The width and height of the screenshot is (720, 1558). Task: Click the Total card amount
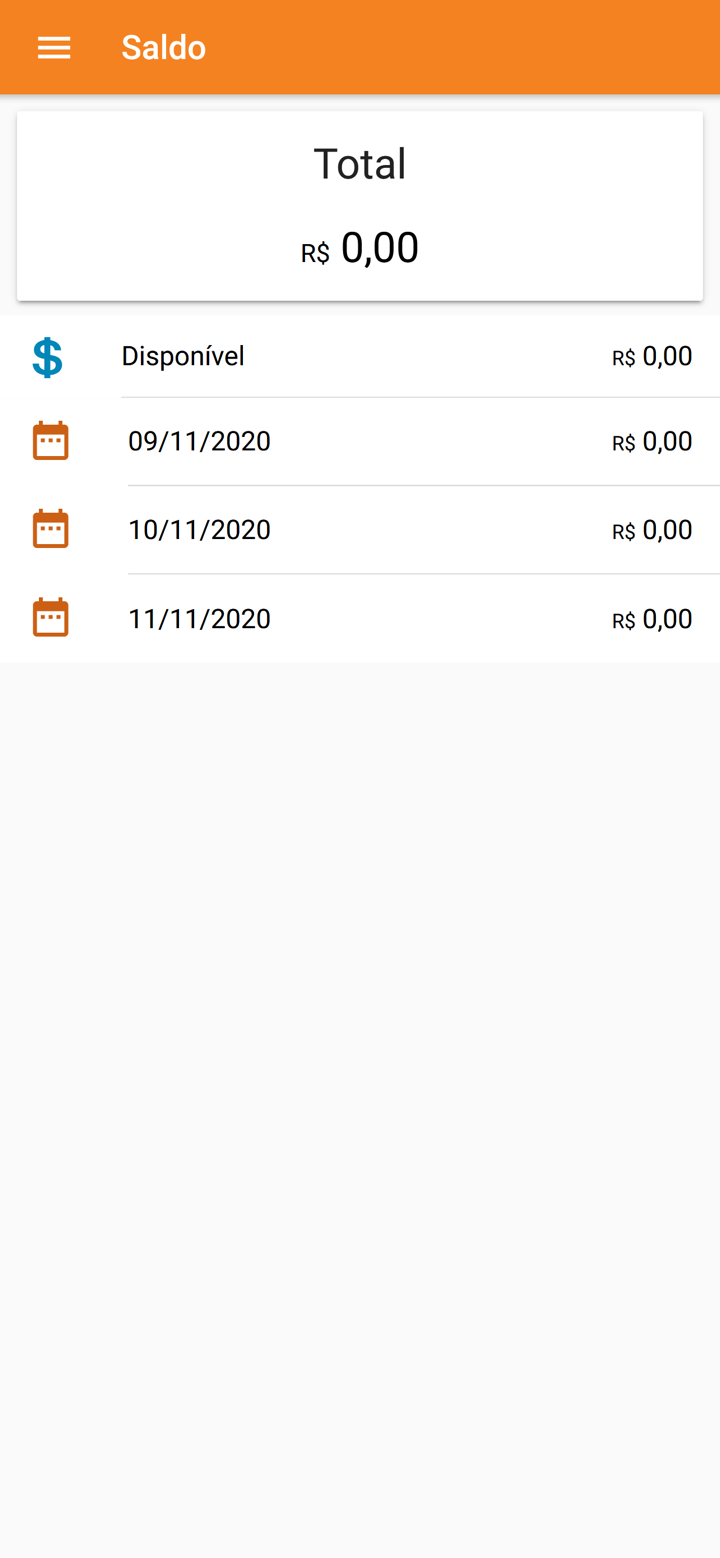click(x=360, y=247)
